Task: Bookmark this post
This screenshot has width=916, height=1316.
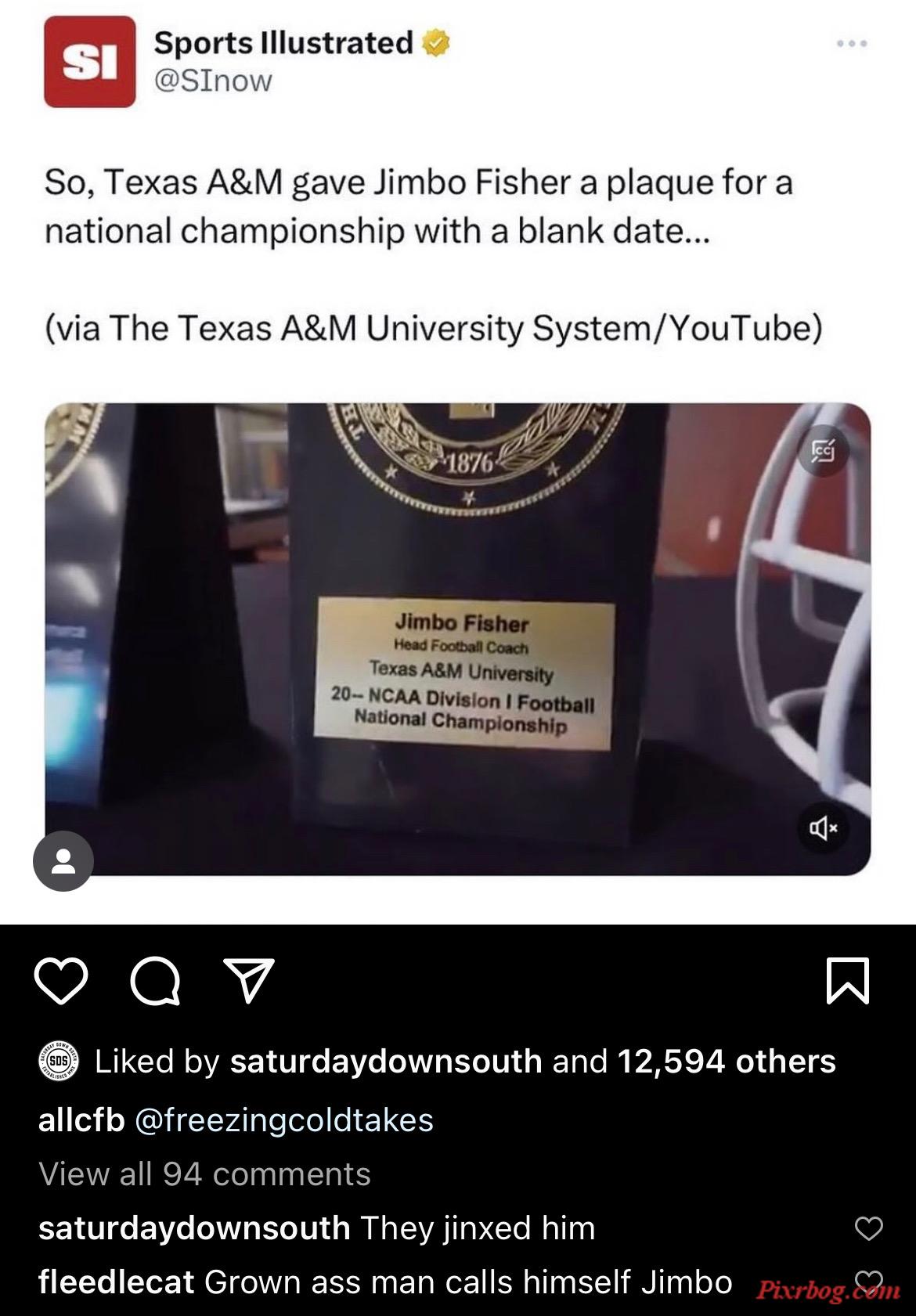Action: pyautogui.click(x=848, y=981)
